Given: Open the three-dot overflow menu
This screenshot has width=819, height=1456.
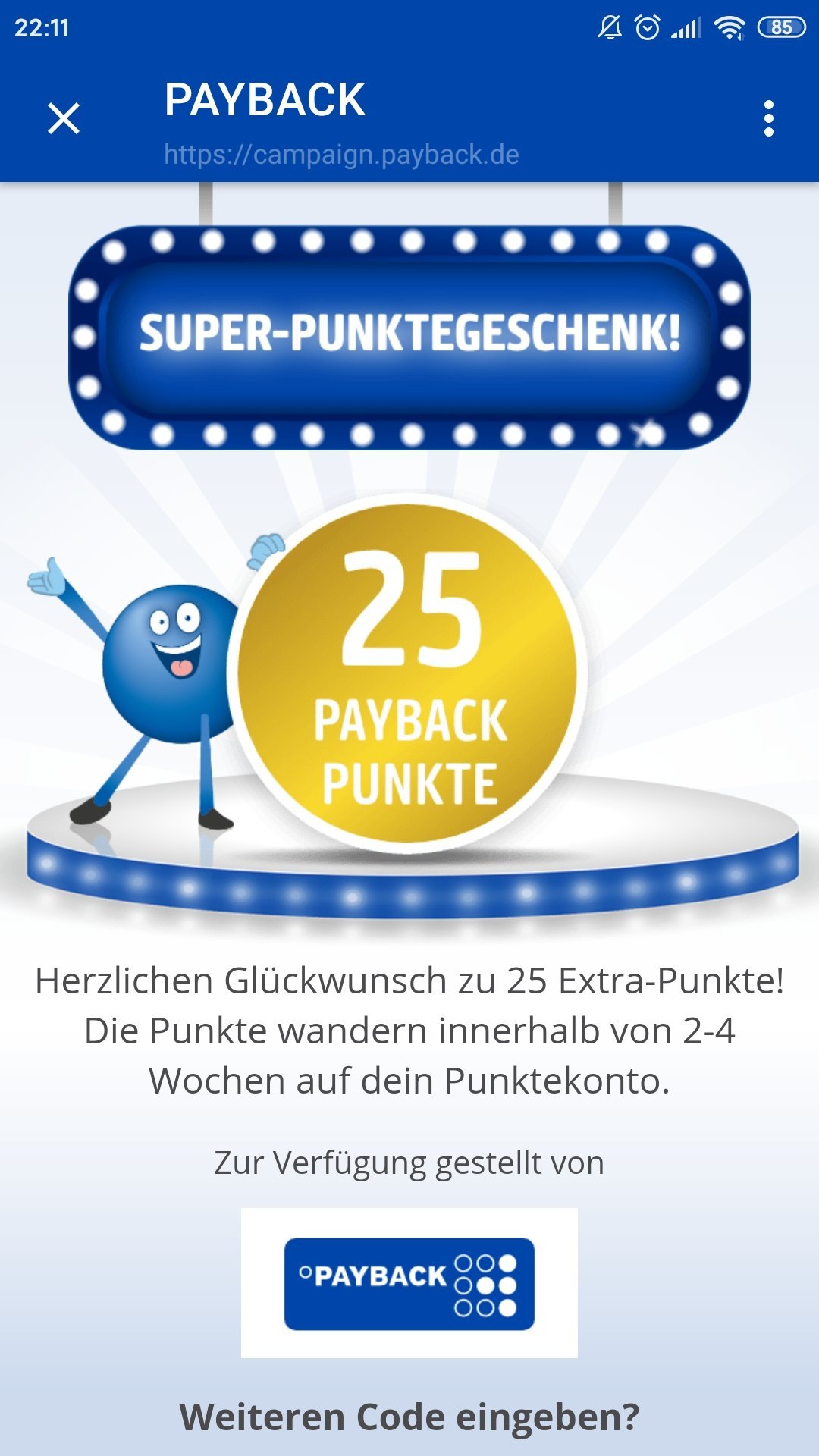Looking at the screenshot, I should coord(769,118).
